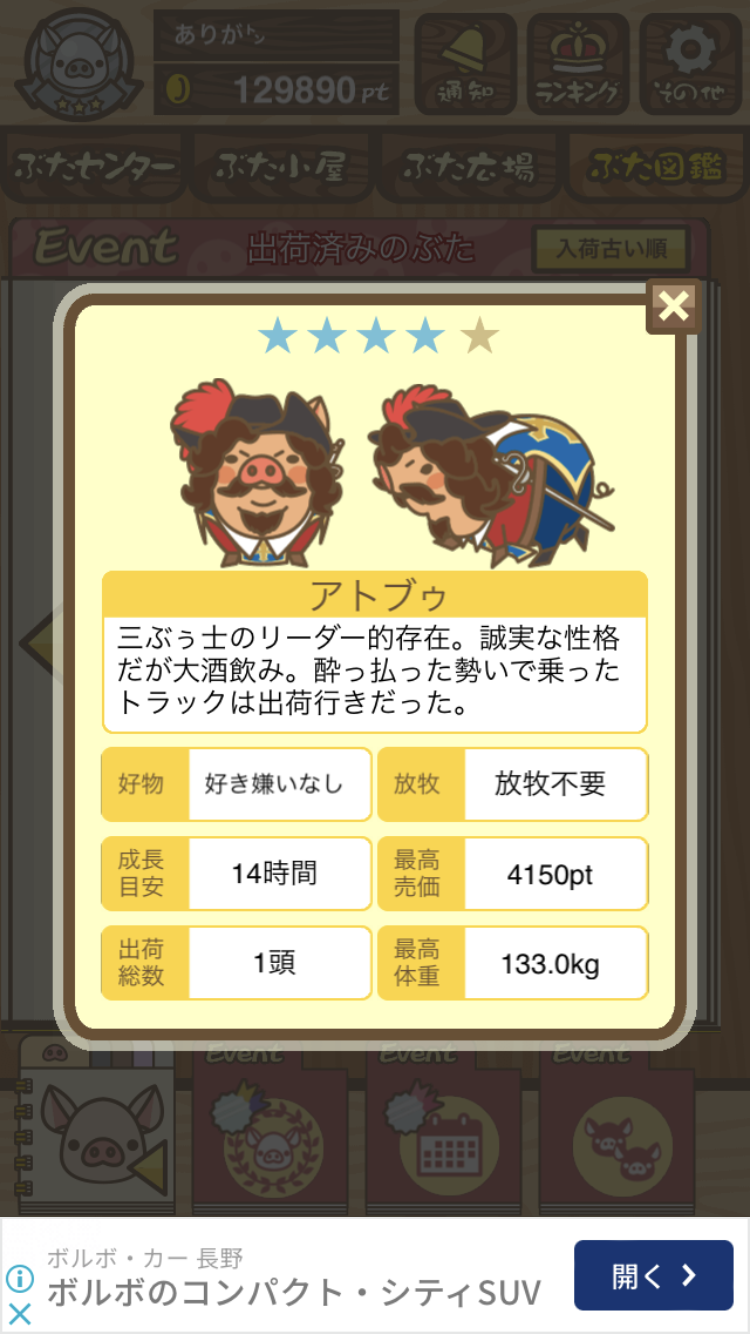The width and height of the screenshot is (750, 1334).
Task: Close the アトブゥ pig detail popup
Action: [x=673, y=306]
